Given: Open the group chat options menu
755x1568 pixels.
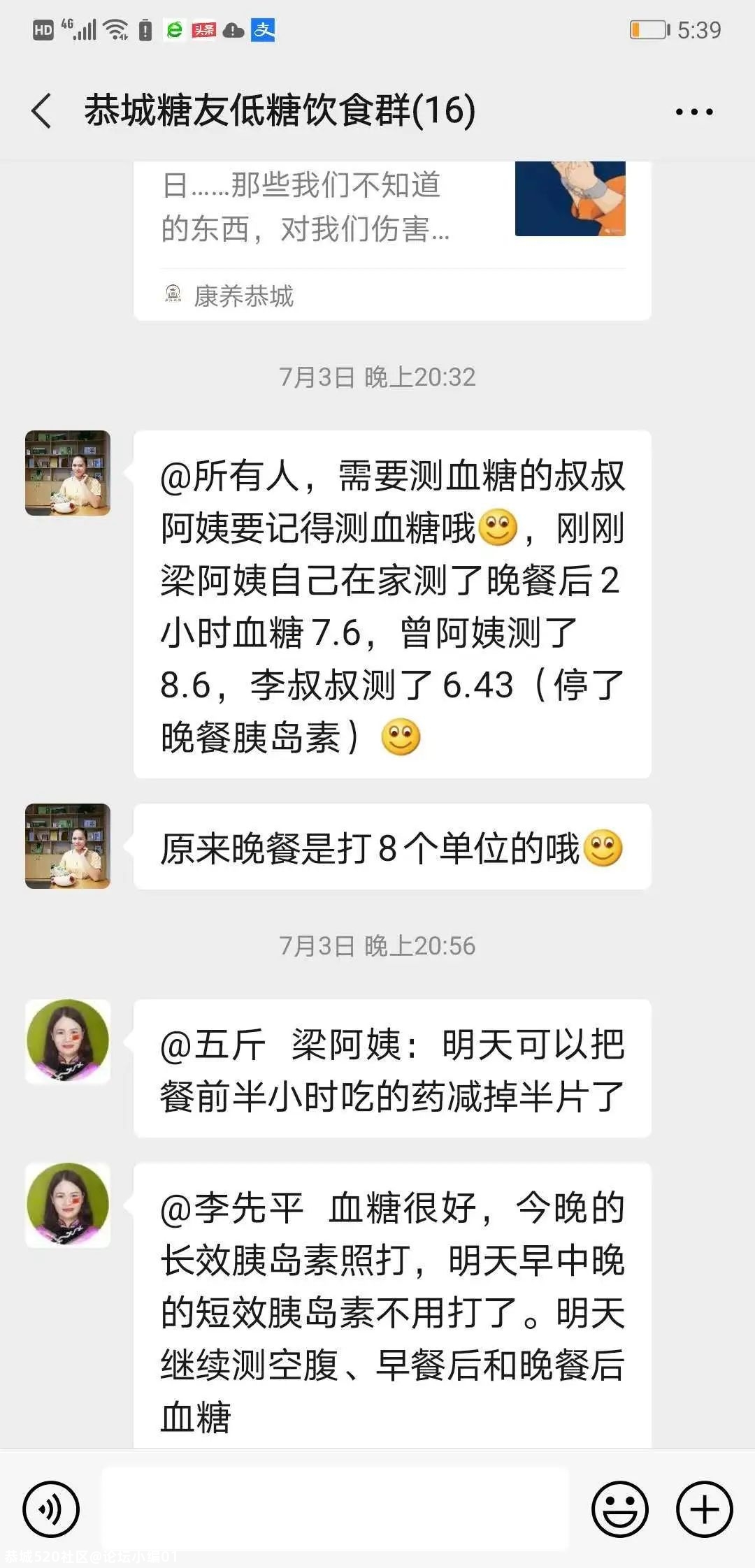Looking at the screenshot, I should 693,112.
